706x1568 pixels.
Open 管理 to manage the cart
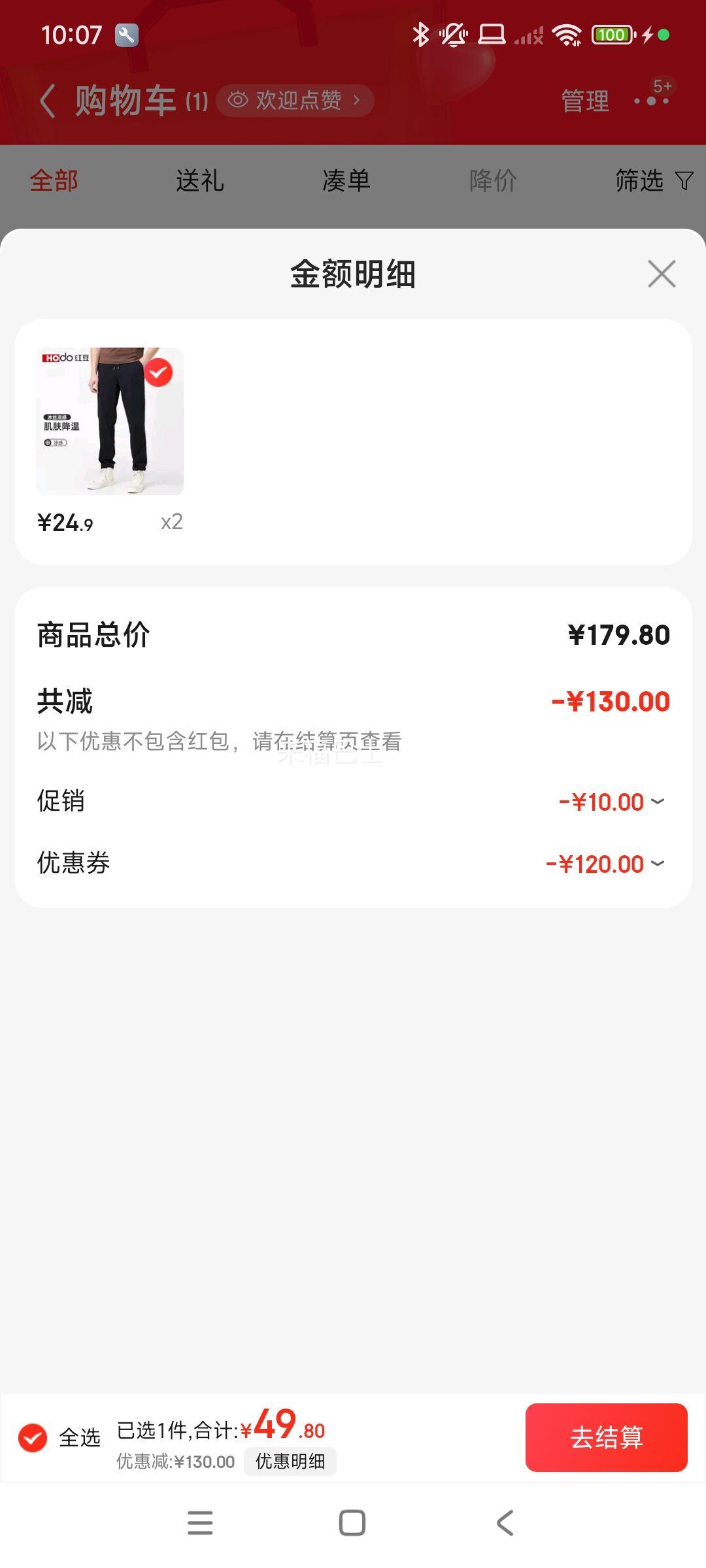[x=585, y=101]
